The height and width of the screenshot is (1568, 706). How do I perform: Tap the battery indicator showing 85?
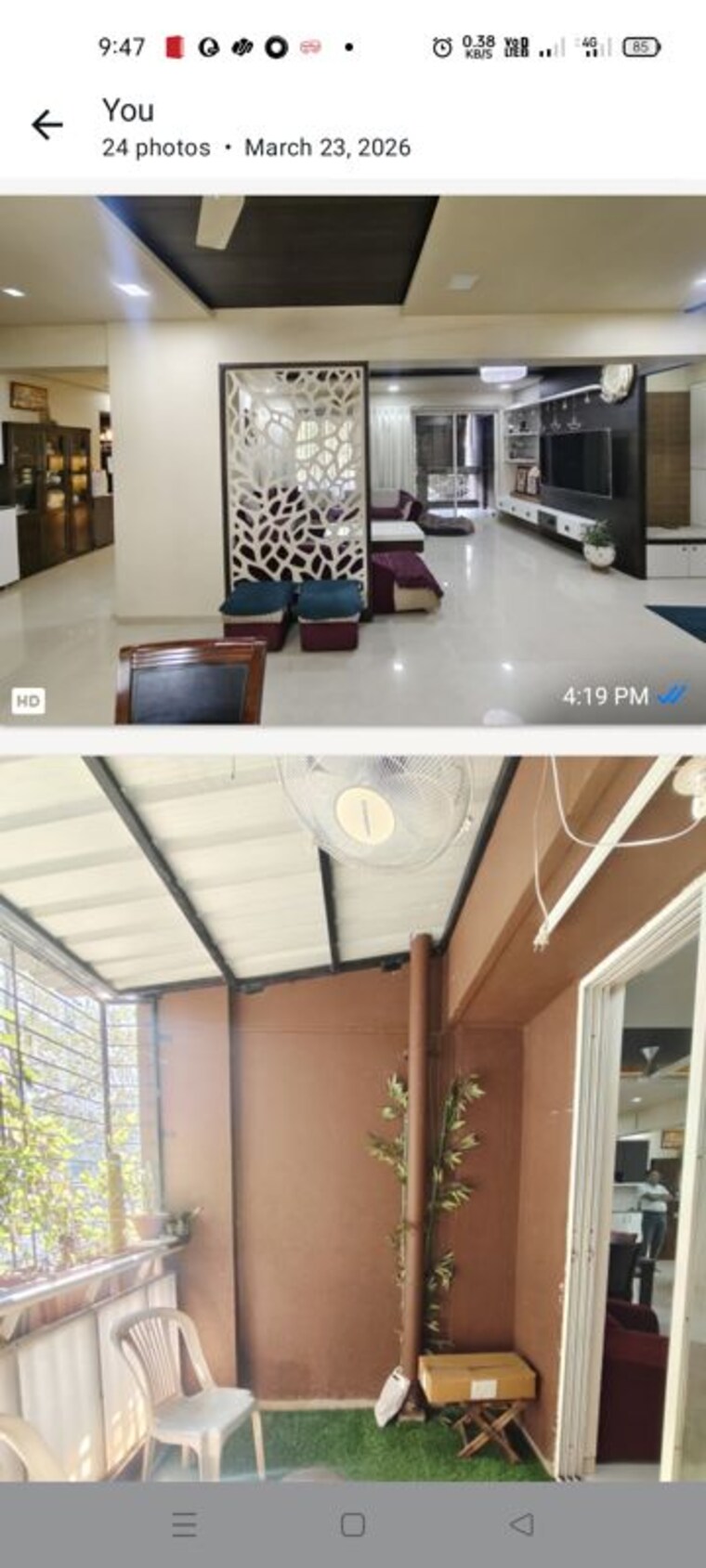(639, 45)
